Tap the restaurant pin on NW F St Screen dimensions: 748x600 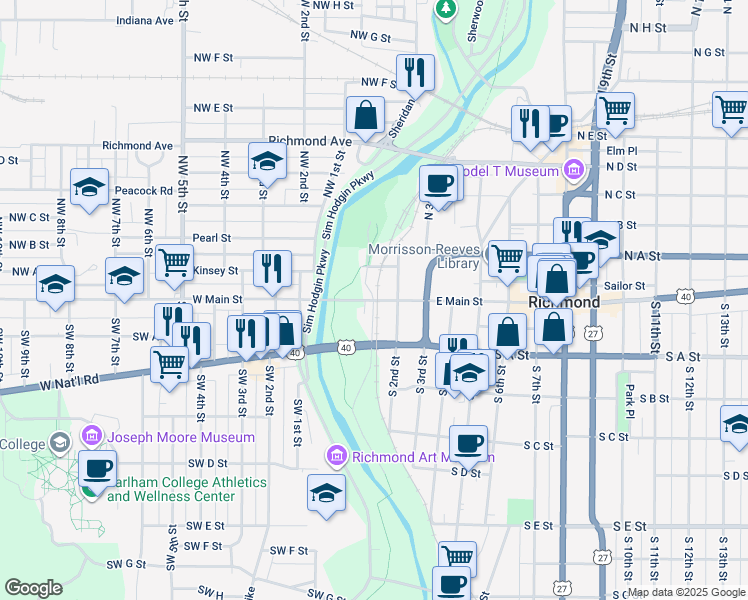coord(413,72)
